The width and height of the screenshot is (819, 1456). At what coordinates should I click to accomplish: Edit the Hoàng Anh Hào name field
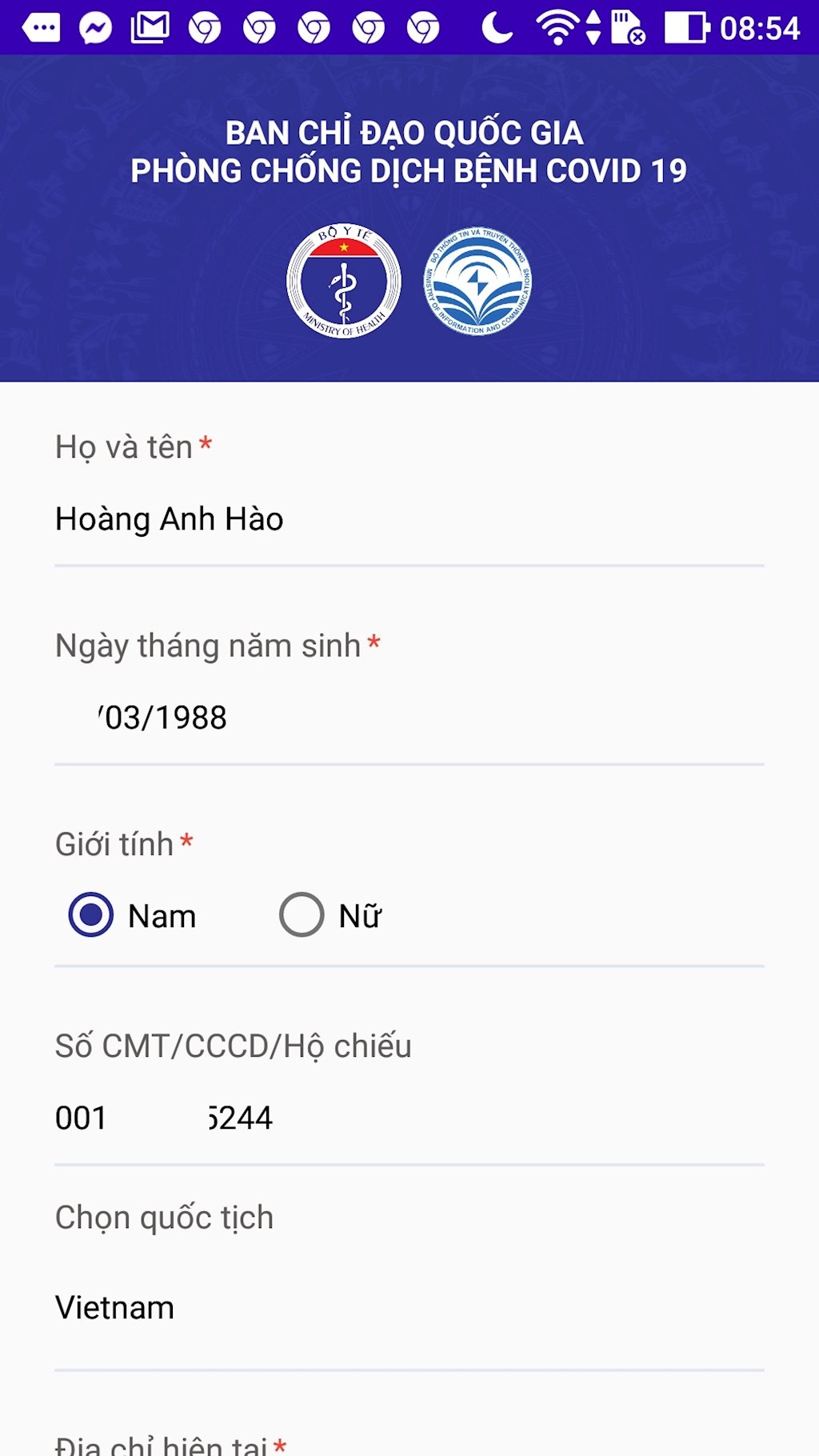240,518
